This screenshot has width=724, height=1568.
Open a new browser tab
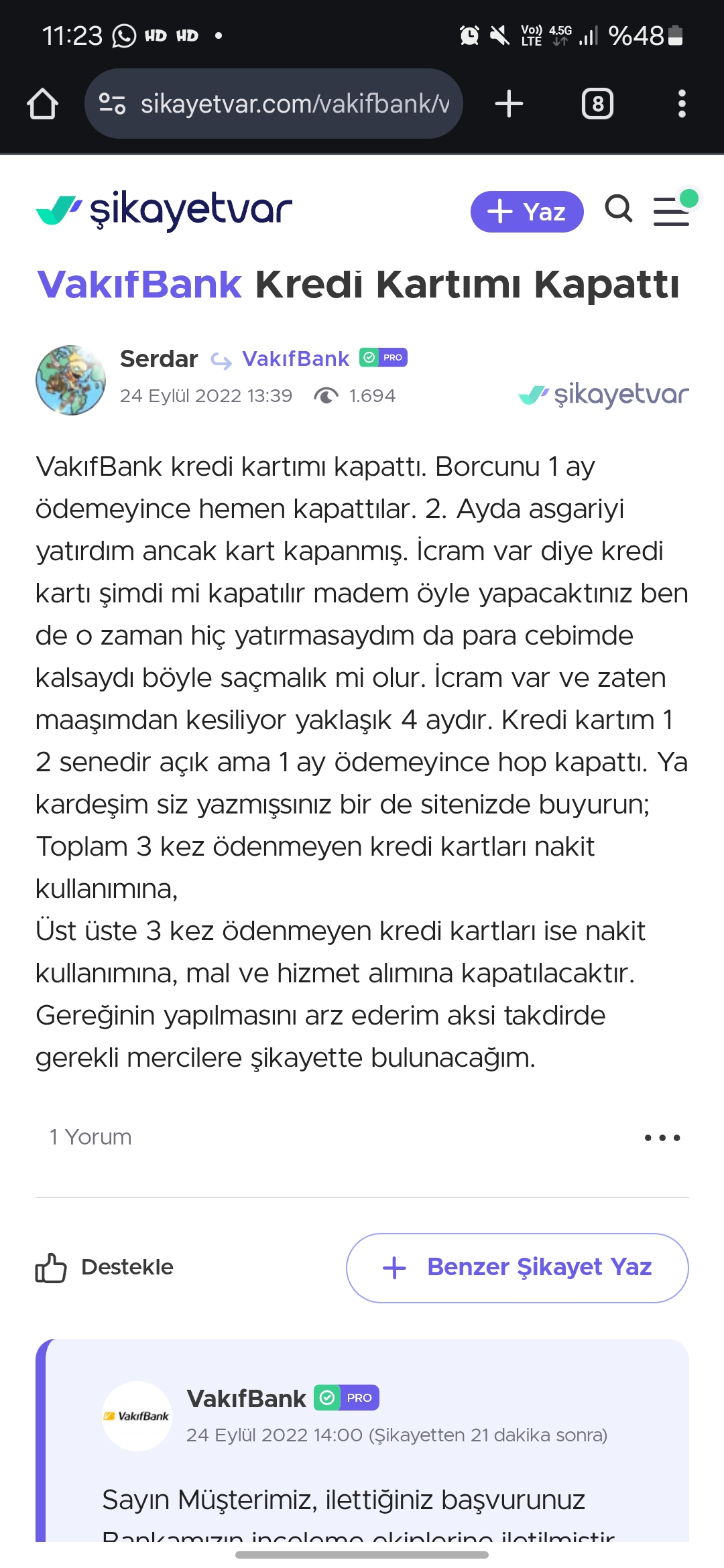pyautogui.click(x=509, y=104)
